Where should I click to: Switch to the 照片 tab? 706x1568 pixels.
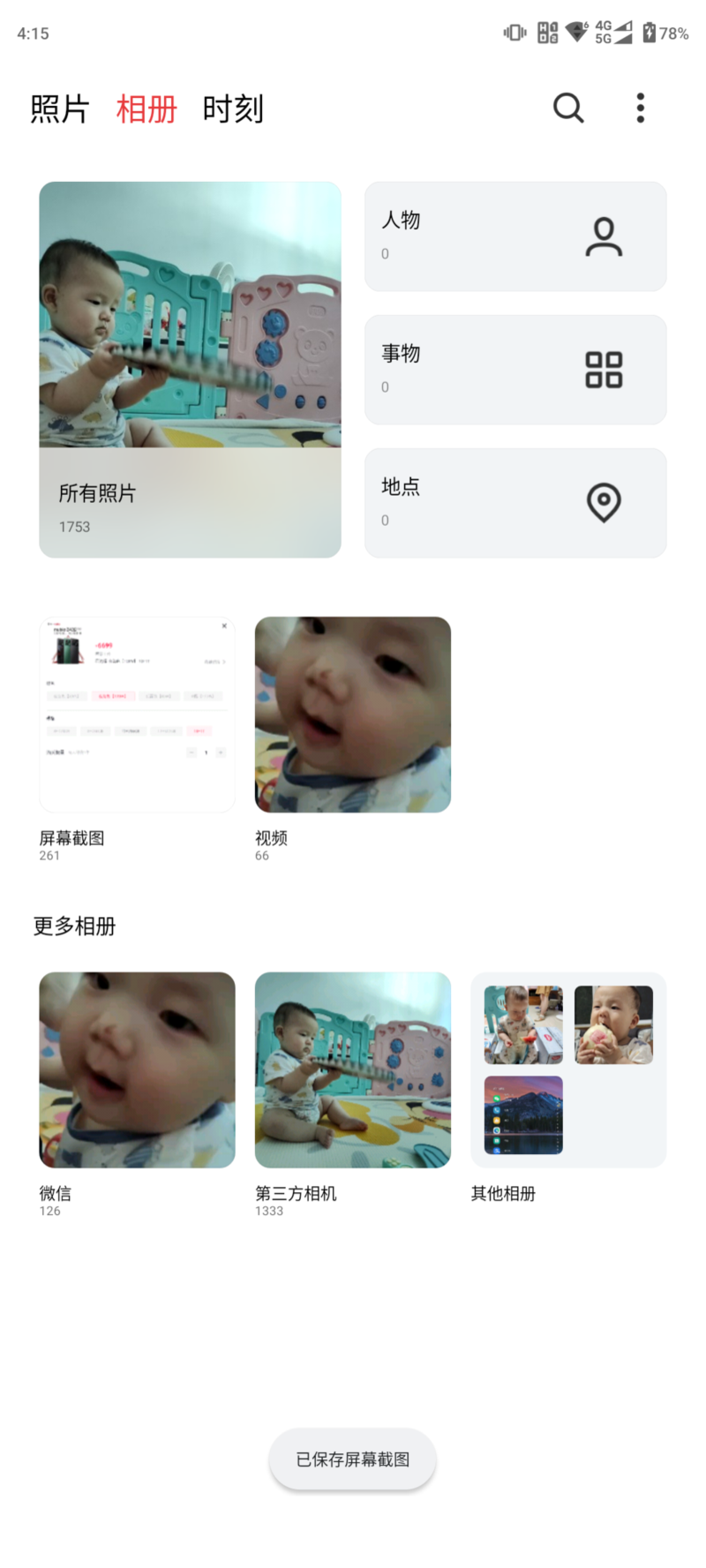(59, 109)
